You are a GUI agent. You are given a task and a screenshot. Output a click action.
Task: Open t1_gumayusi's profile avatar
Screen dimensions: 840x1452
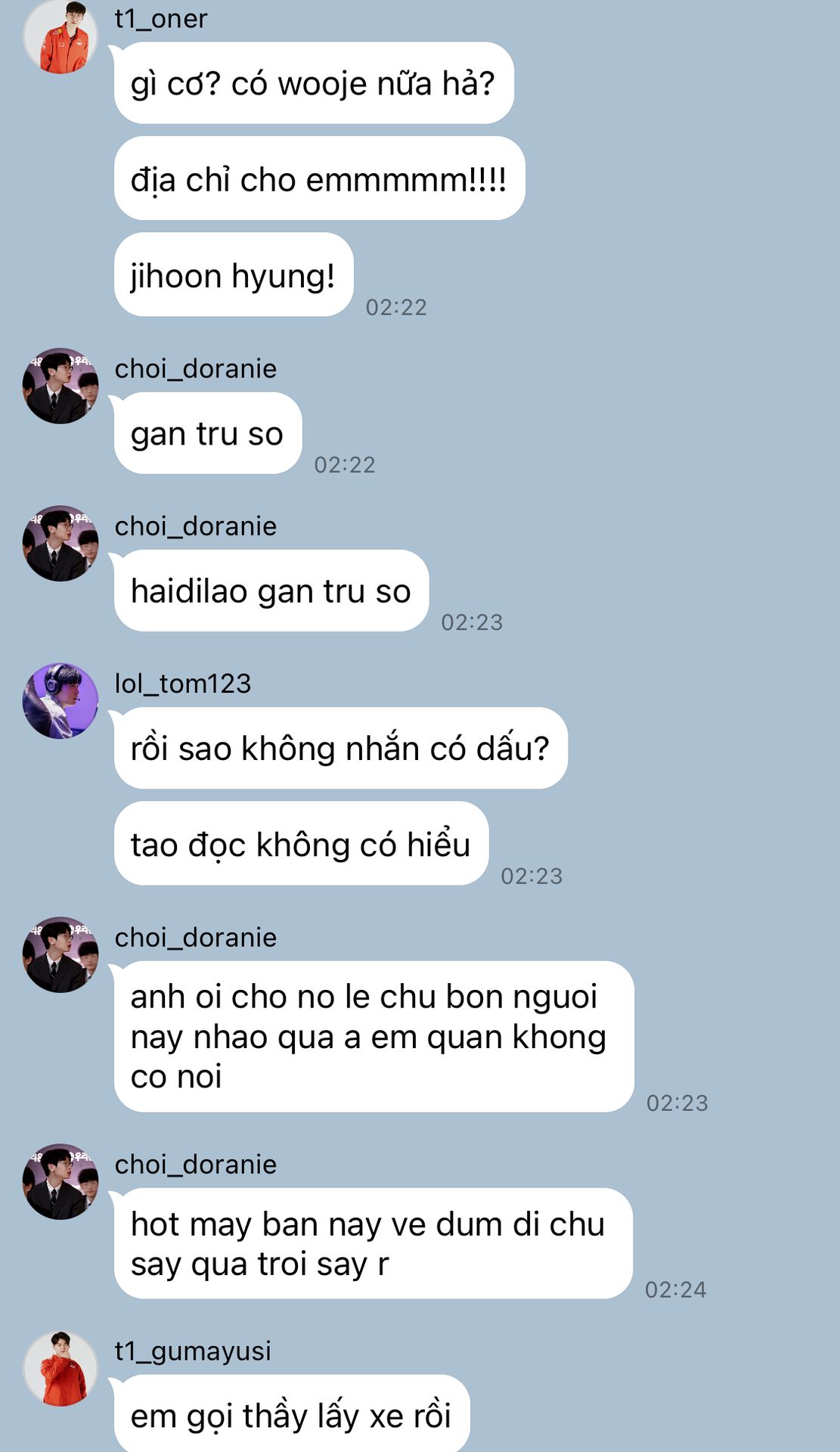tap(60, 1369)
